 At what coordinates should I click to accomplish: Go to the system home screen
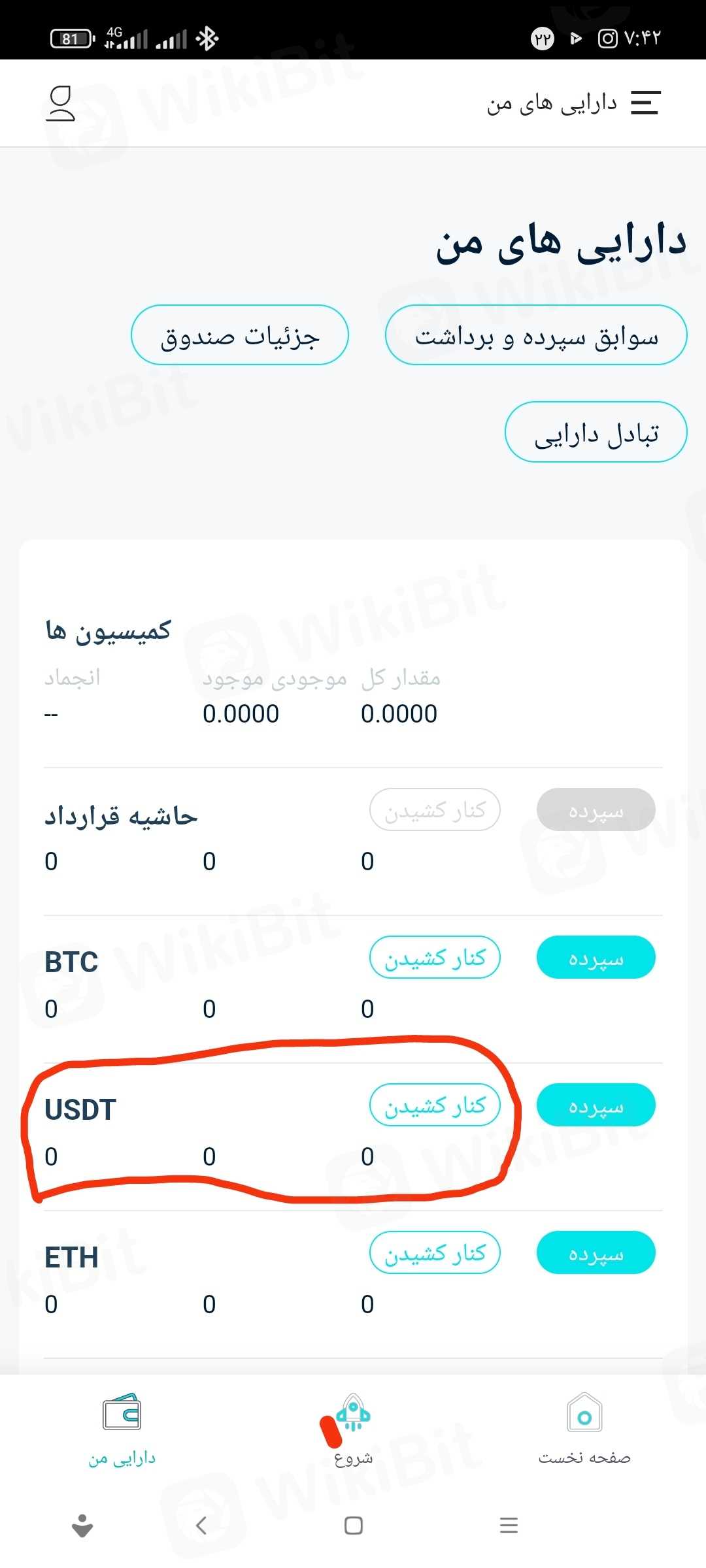[353, 1526]
